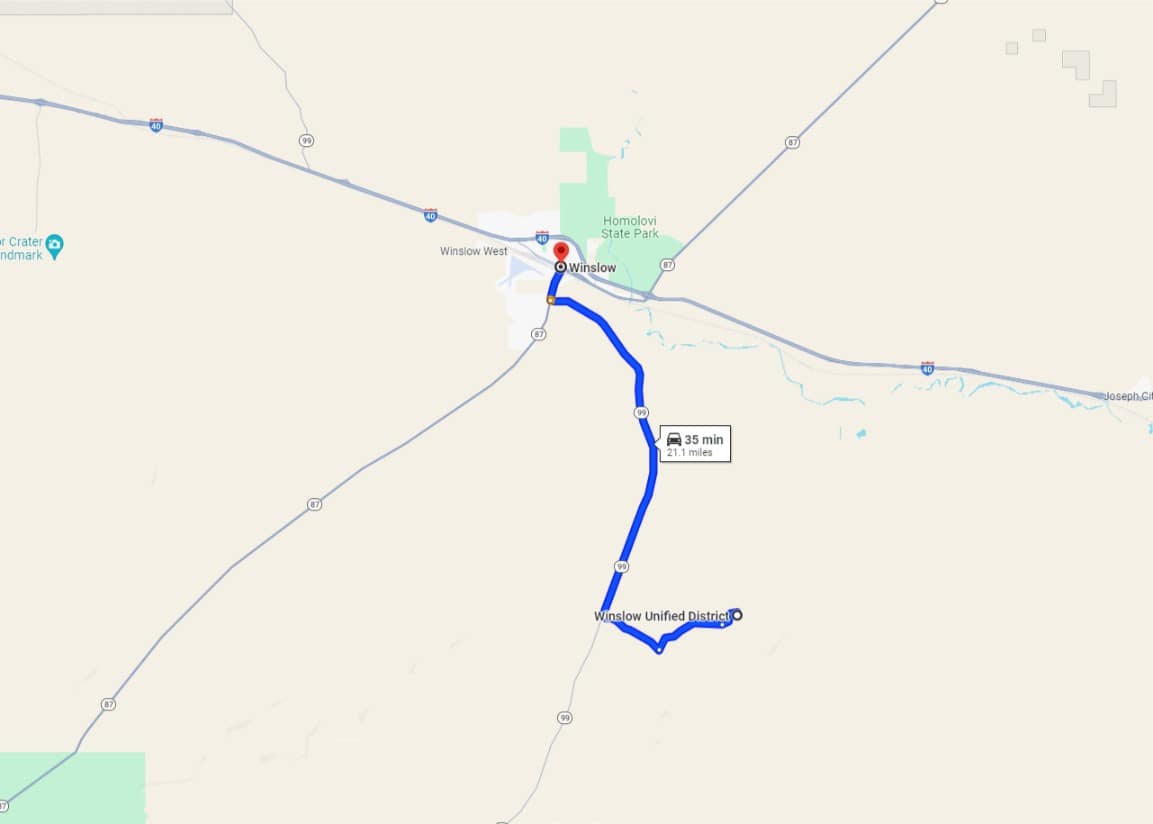
Task: Open the Meteor Crater landmark camera marker
Action: click(55, 243)
